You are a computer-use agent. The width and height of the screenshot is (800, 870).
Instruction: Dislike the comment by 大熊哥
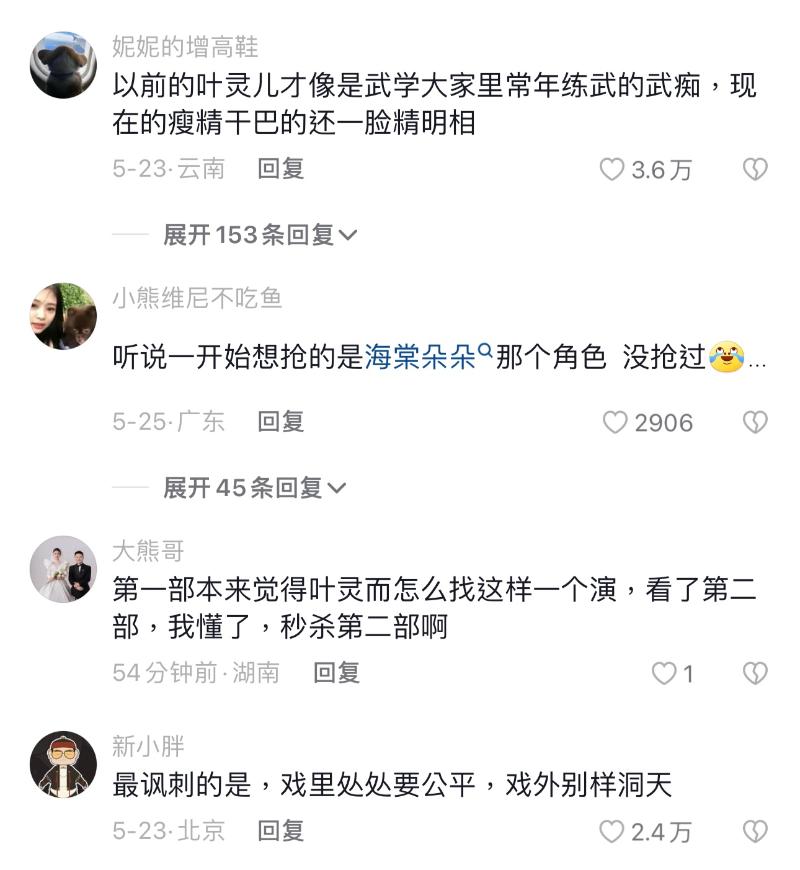point(755,674)
